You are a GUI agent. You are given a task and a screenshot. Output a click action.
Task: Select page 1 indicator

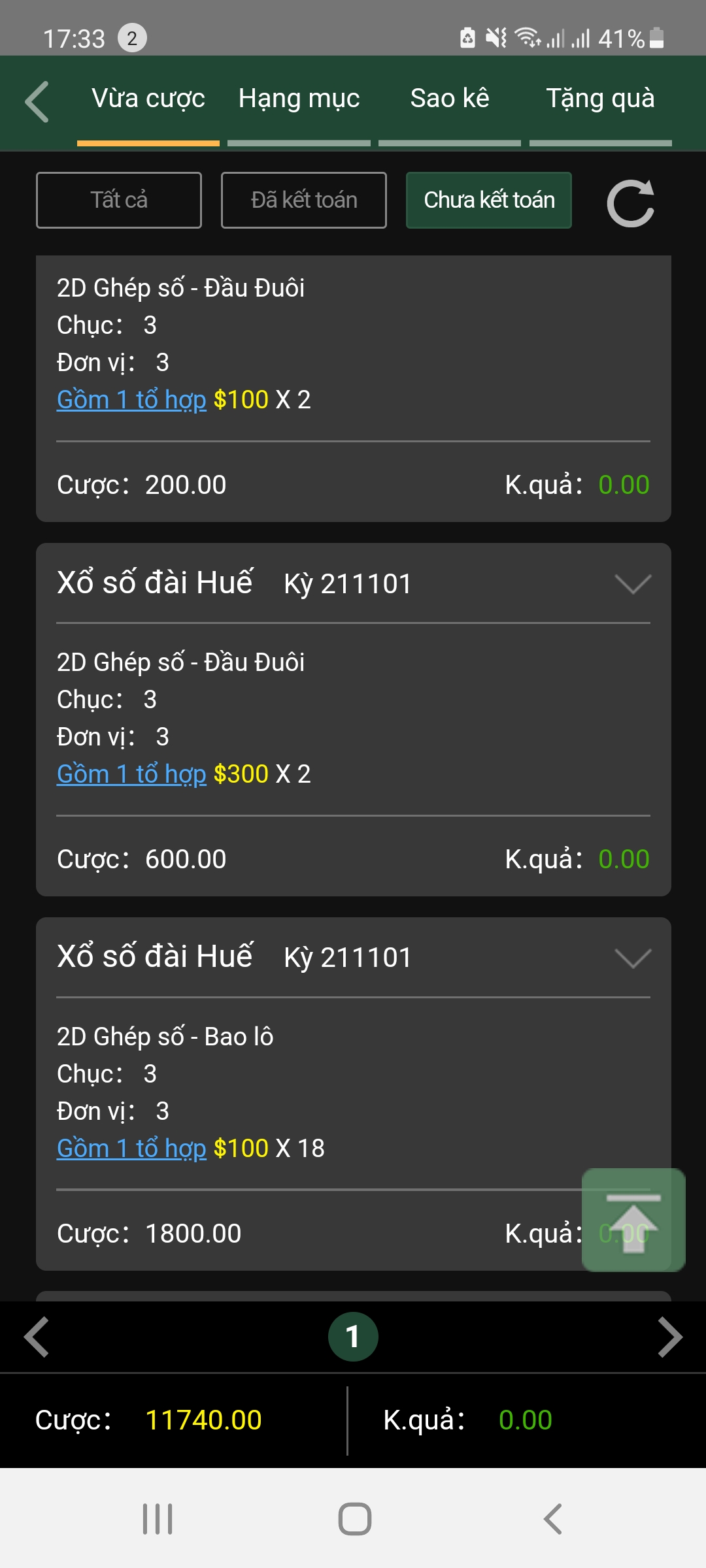click(x=353, y=1337)
